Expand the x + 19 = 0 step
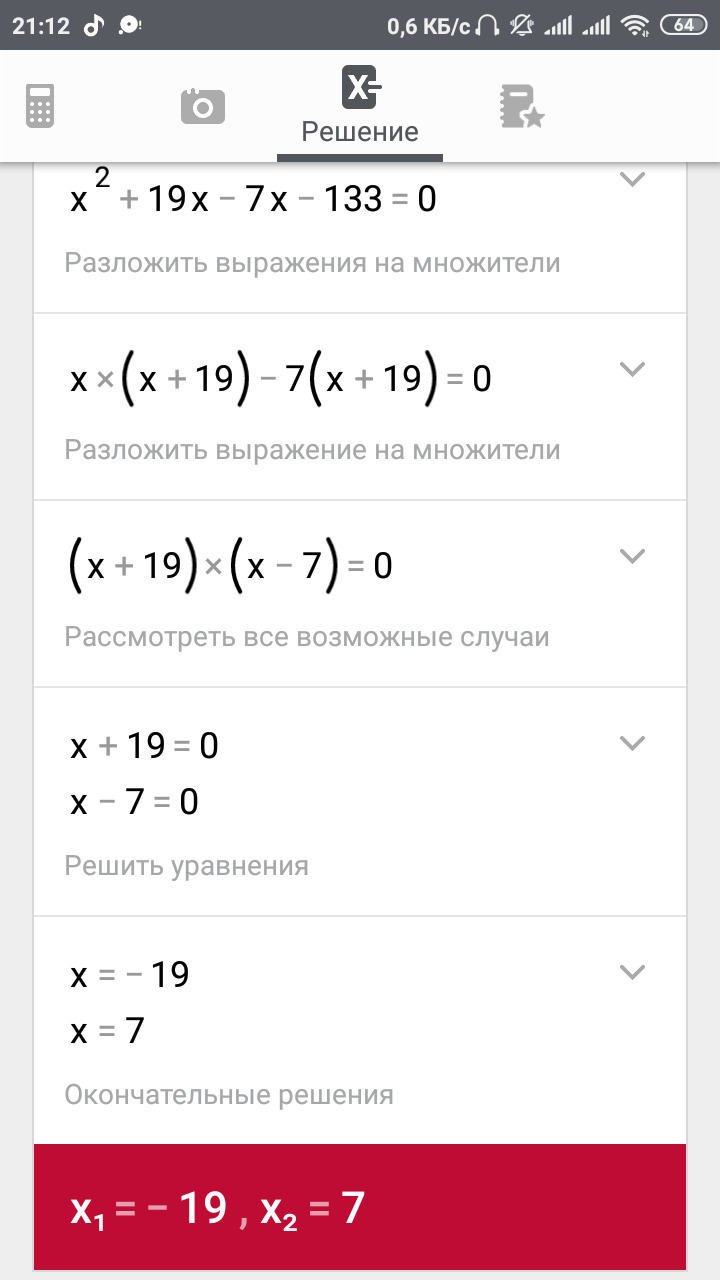 631,743
